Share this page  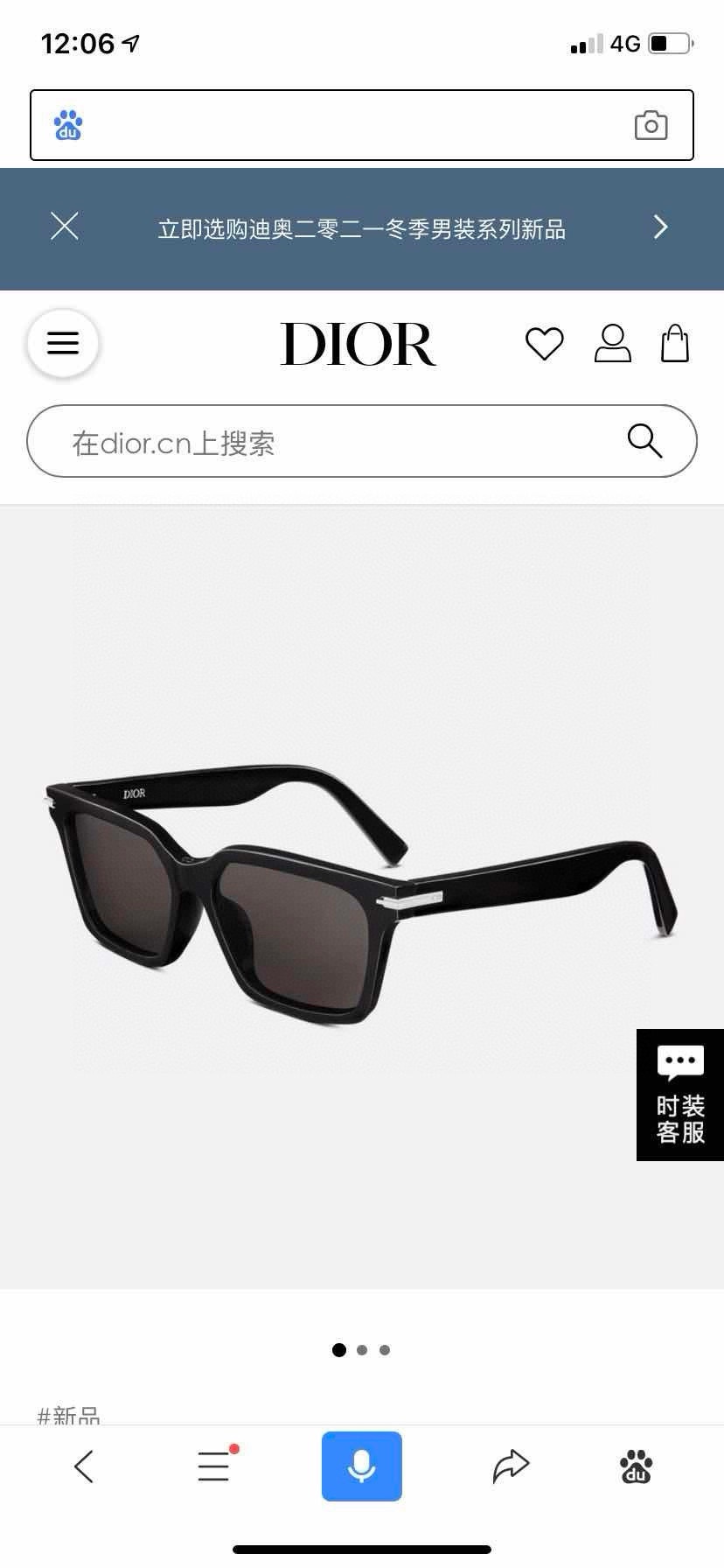coord(511,1466)
